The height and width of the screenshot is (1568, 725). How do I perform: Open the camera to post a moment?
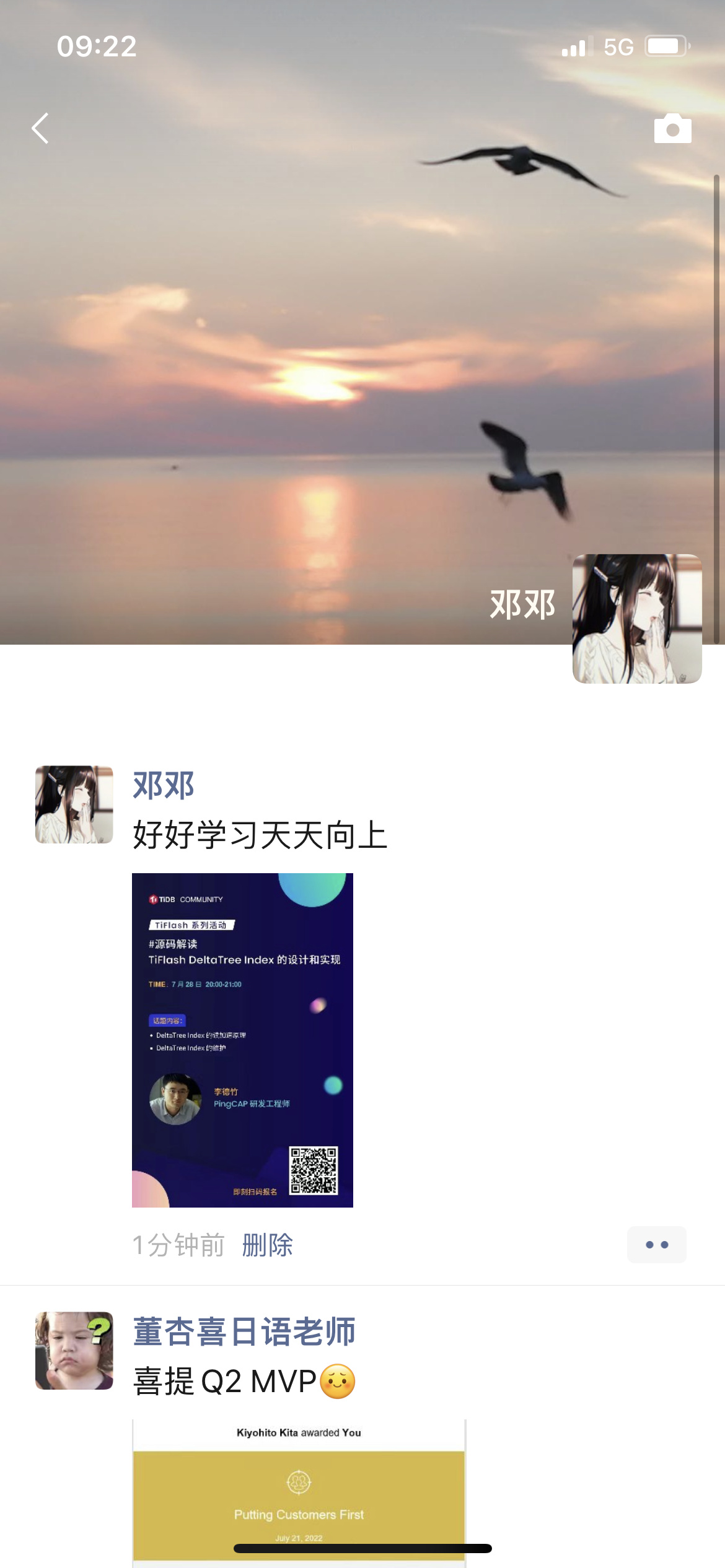point(672,129)
